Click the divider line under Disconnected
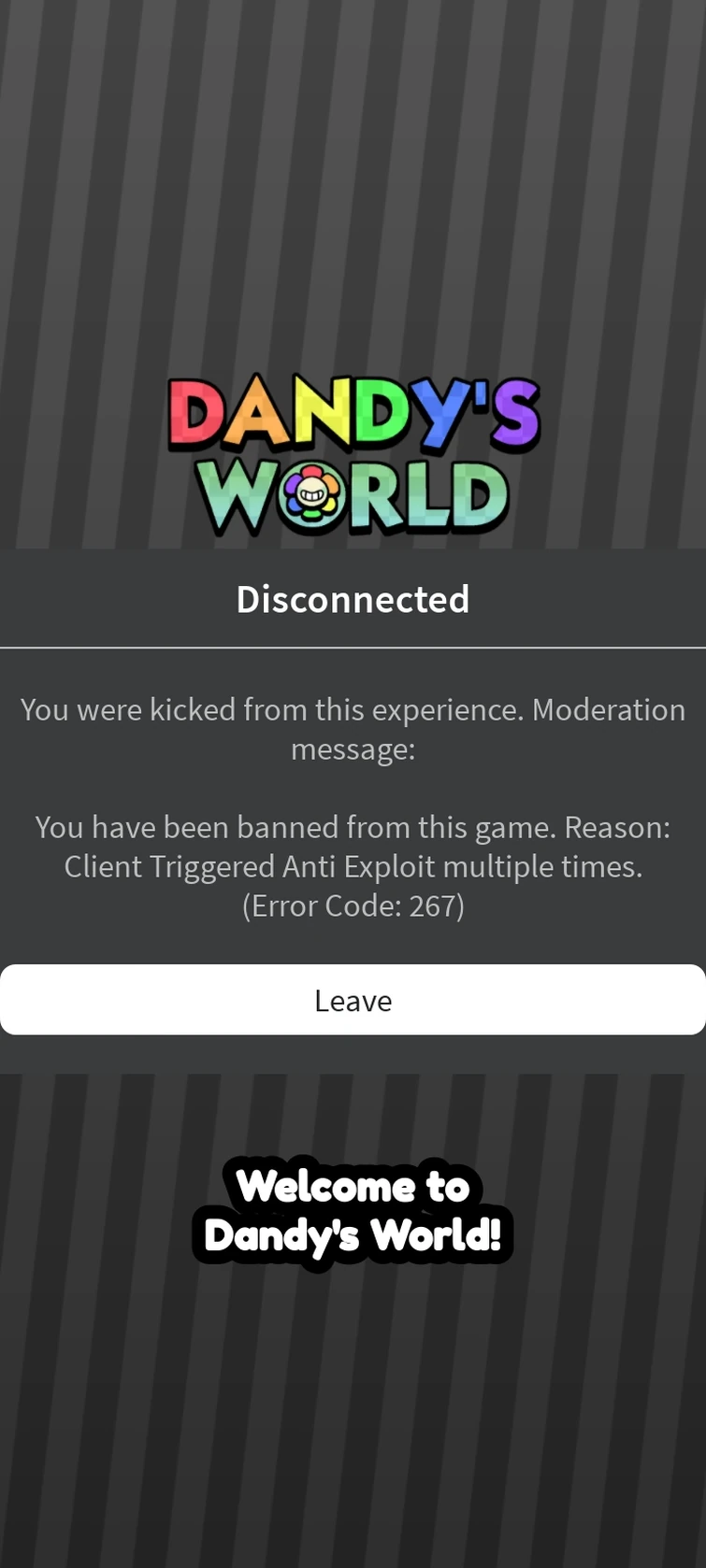This screenshot has height=1568, width=706. click(x=353, y=645)
